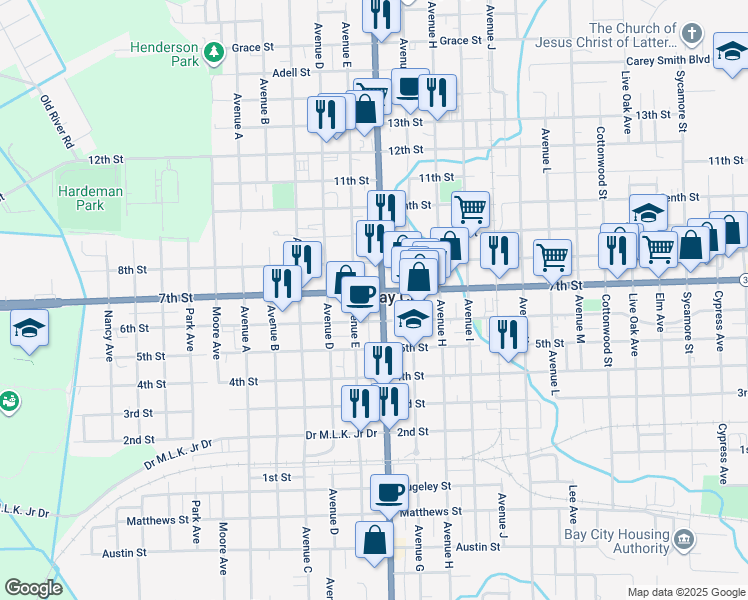The width and height of the screenshot is (748, 600).
Task: Select the shopping bag marker near Austin St
Action: click(374, 540)
